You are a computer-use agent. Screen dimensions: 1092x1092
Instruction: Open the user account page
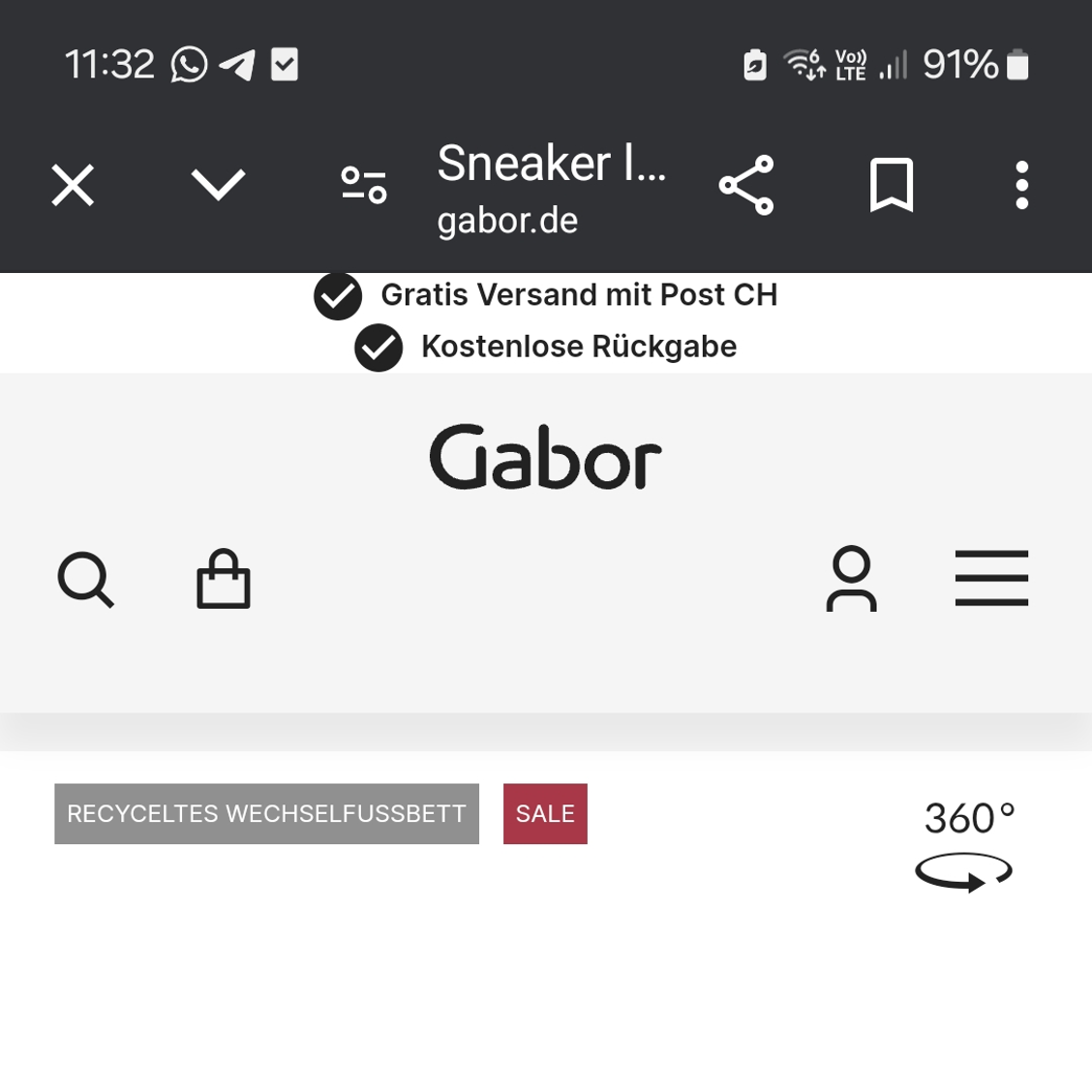click(x=851, y=579)
